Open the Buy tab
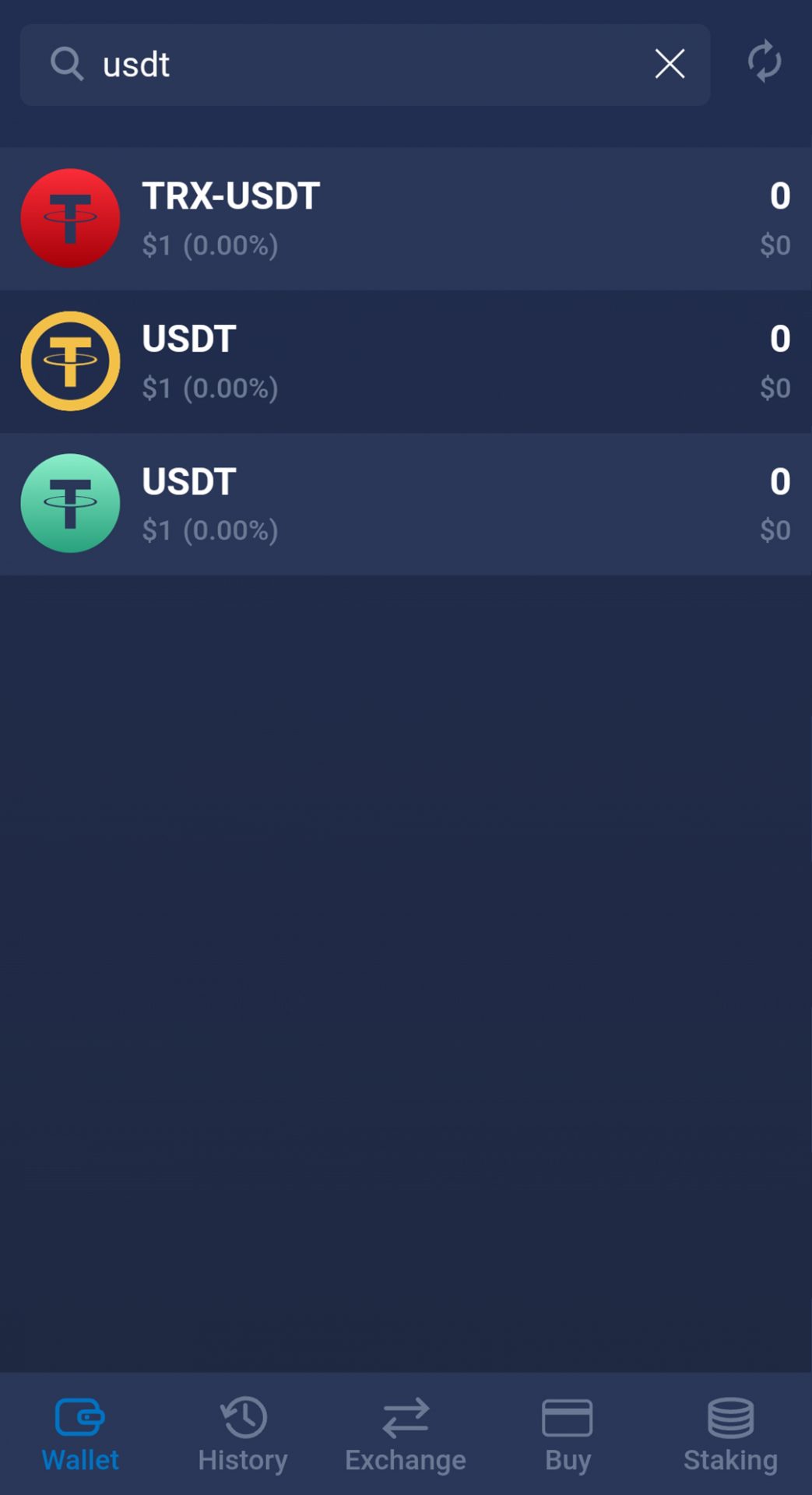Image resolution: width=812 pixels, height=1495 pixels. pos(568,1434)
